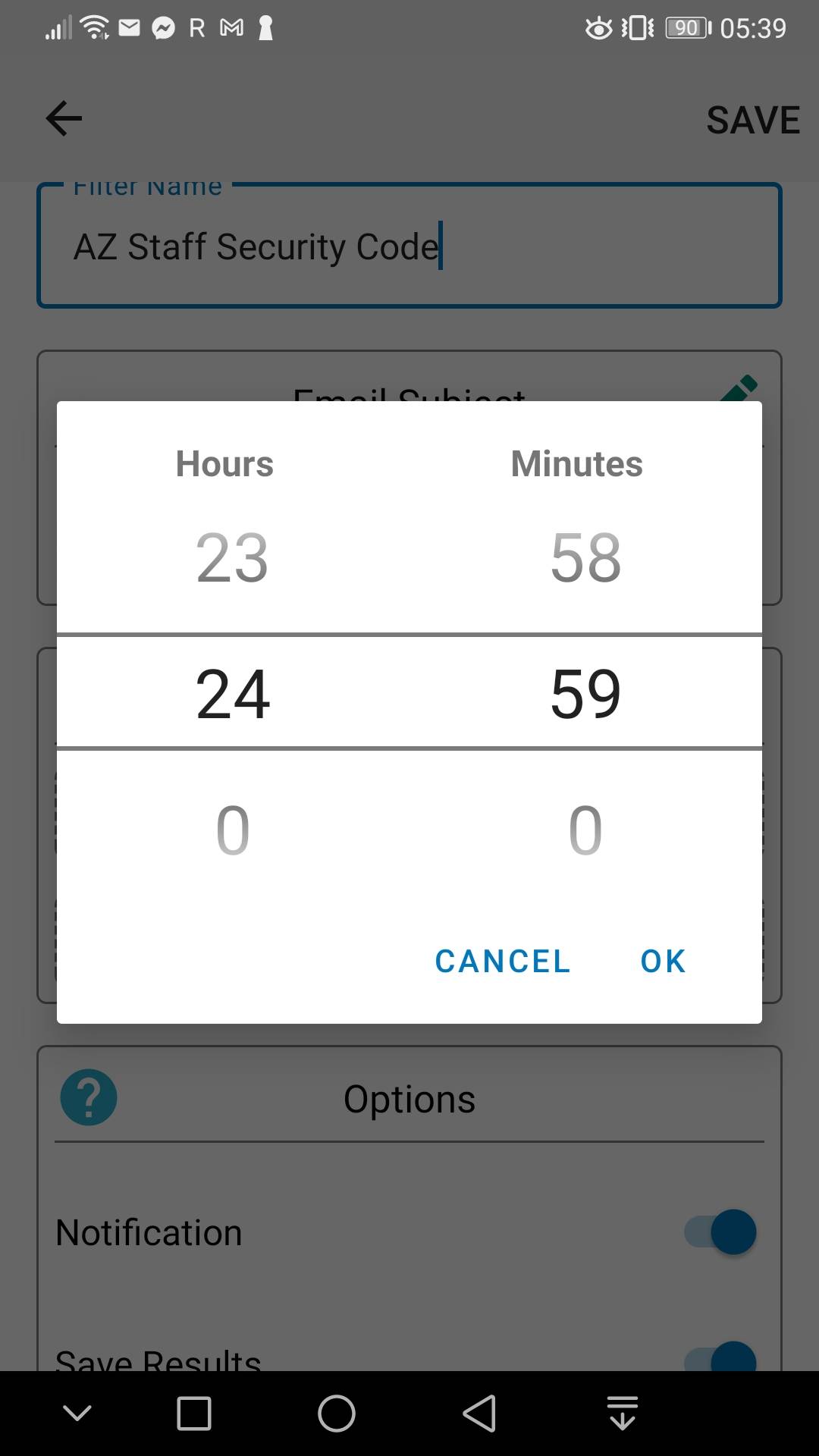Select 23 in the Hours picker

(232, 557)
